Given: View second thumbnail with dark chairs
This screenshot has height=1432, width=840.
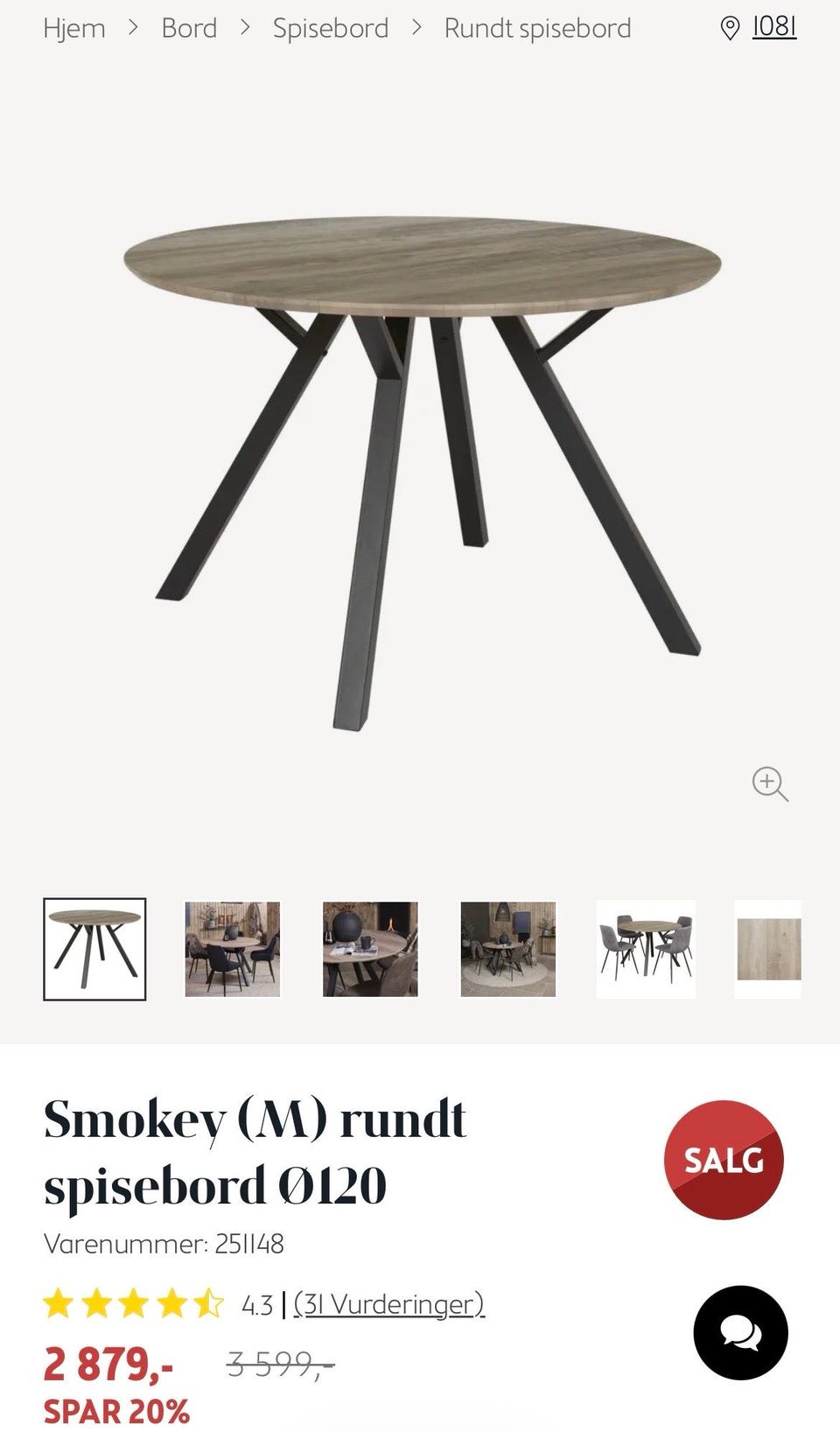Looking at the screenshot, I should click(x=233, y=949).
